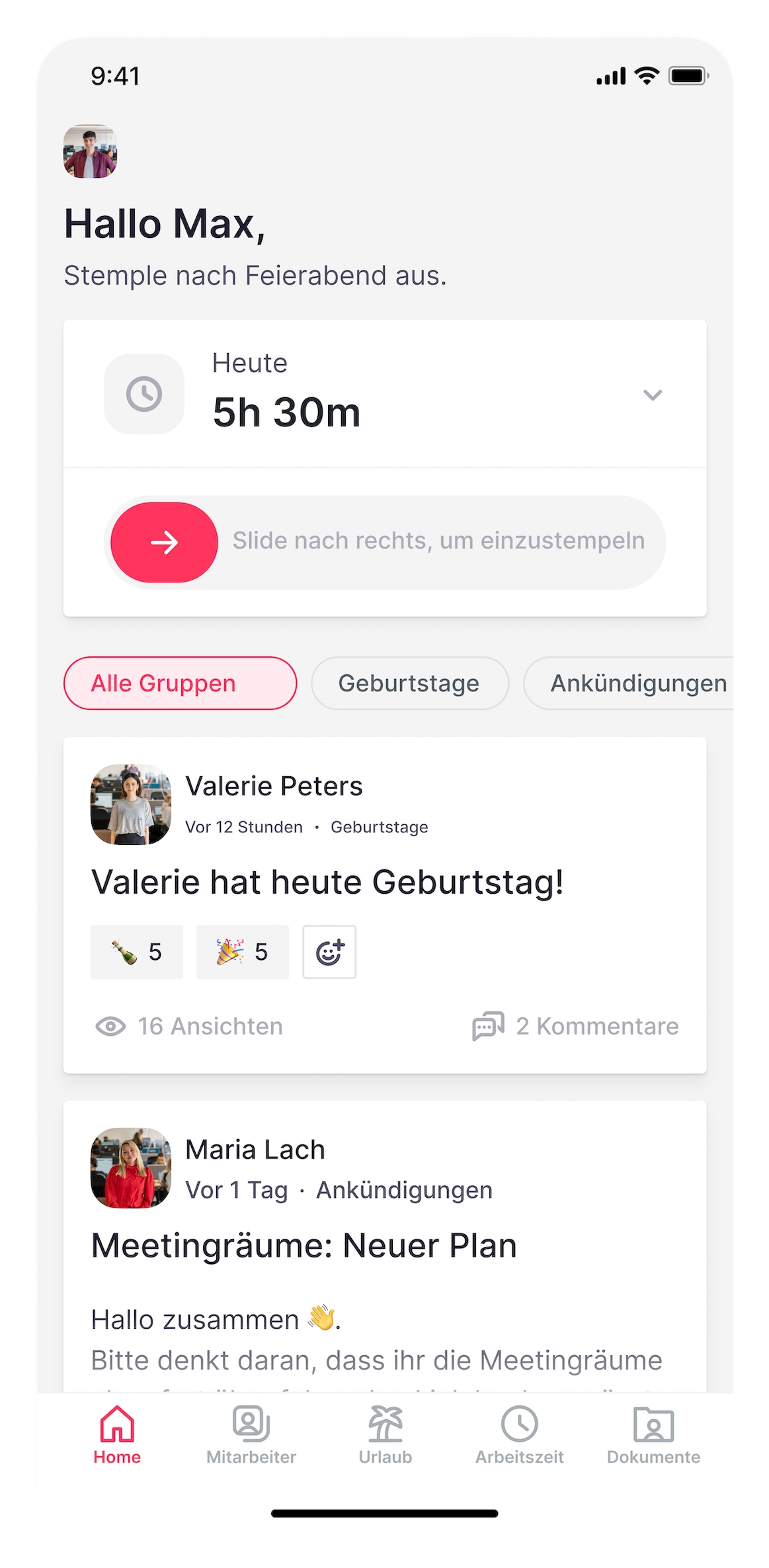Viewport: 769px width, 1568px height.
Task: Expand today's working time details
Action: [652, 395]
